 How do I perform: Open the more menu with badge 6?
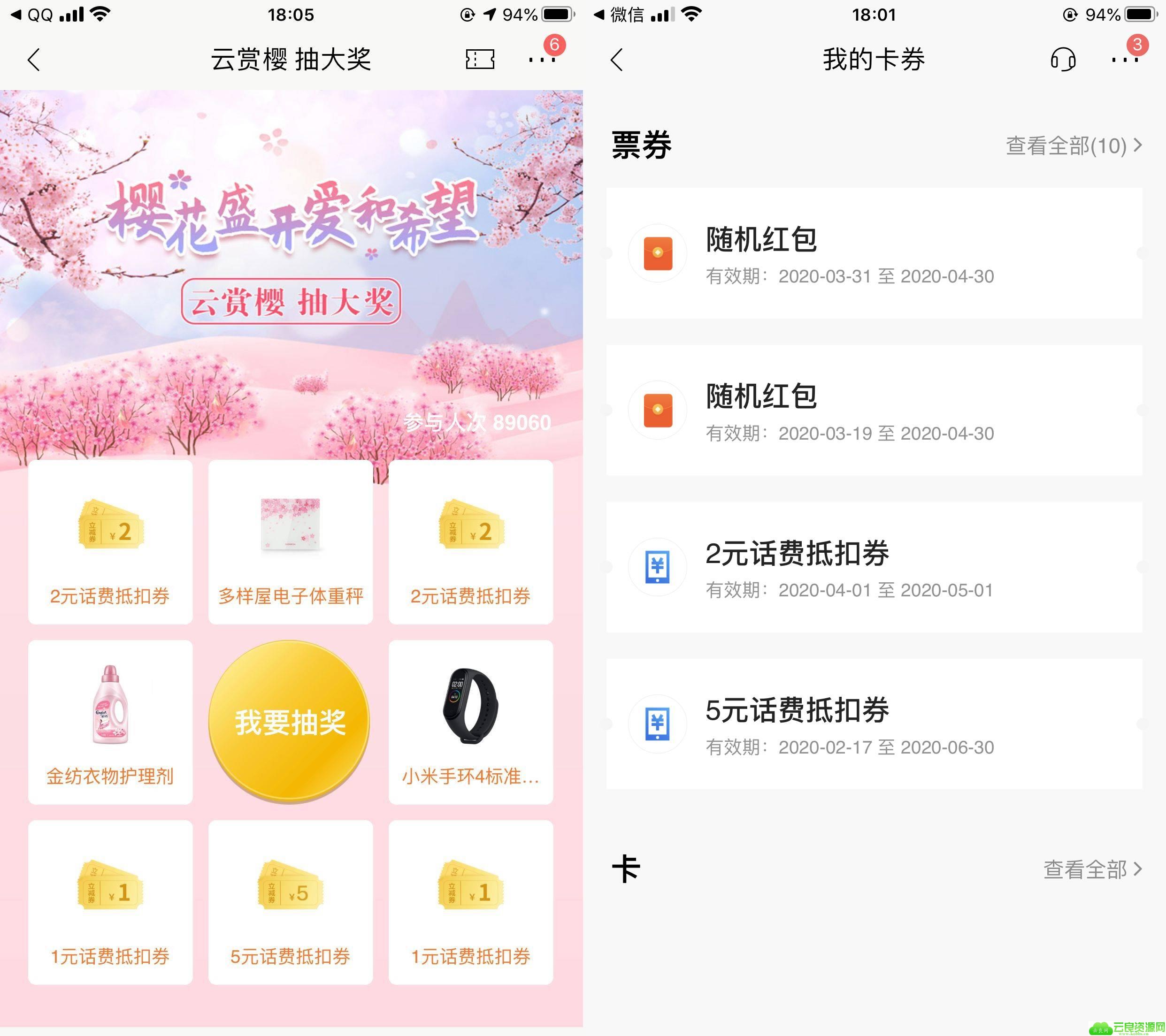click(541, 59)
